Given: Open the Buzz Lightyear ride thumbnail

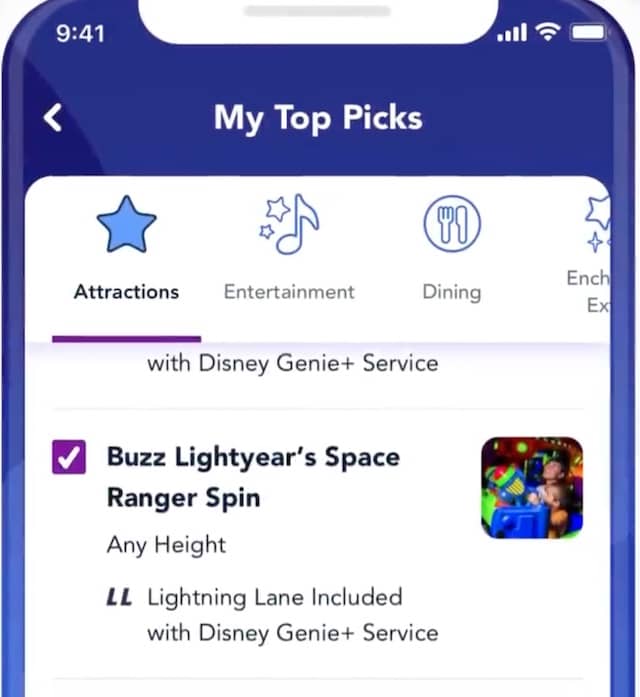Looking at the screenshot, I should pyautogui.click(x=531, y=487).
